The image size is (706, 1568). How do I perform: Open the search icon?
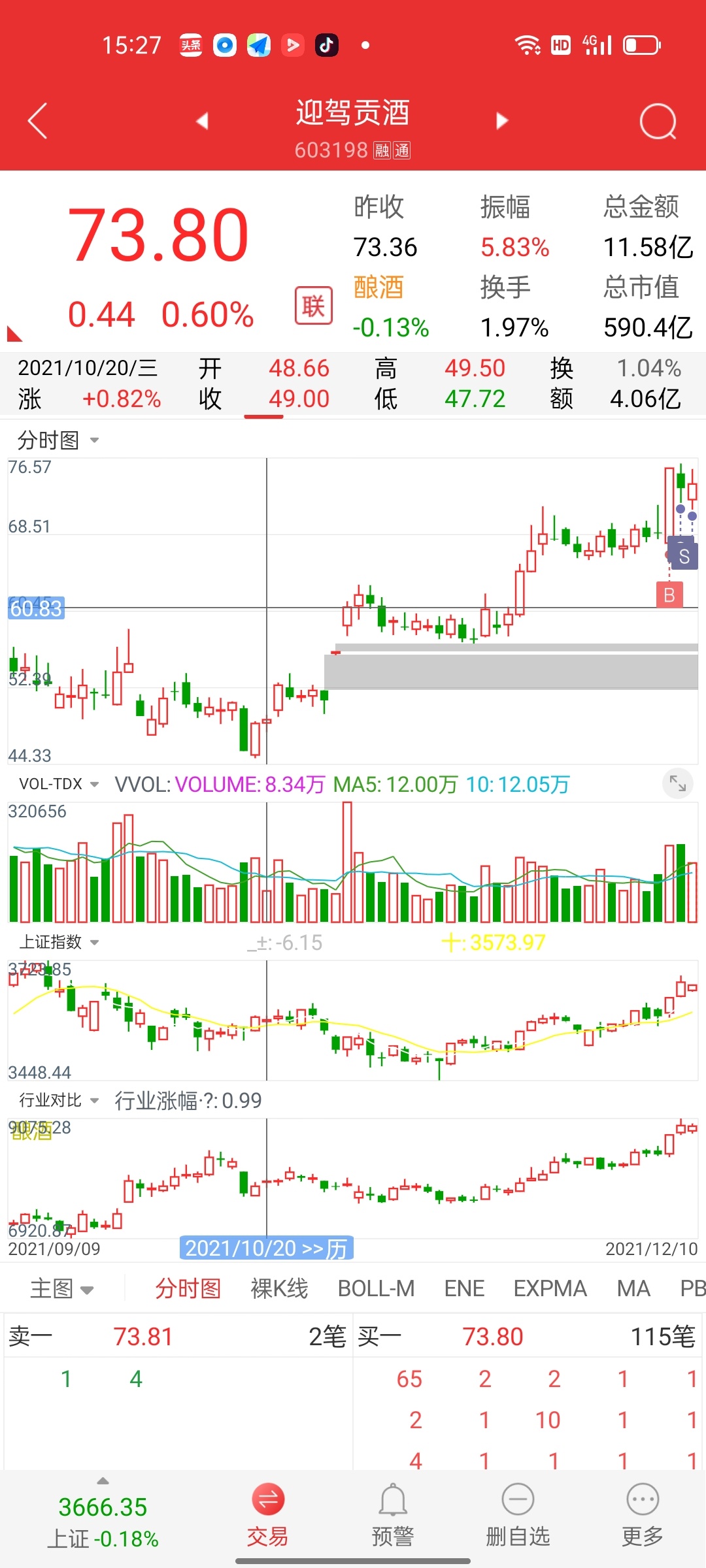[658, 122]
